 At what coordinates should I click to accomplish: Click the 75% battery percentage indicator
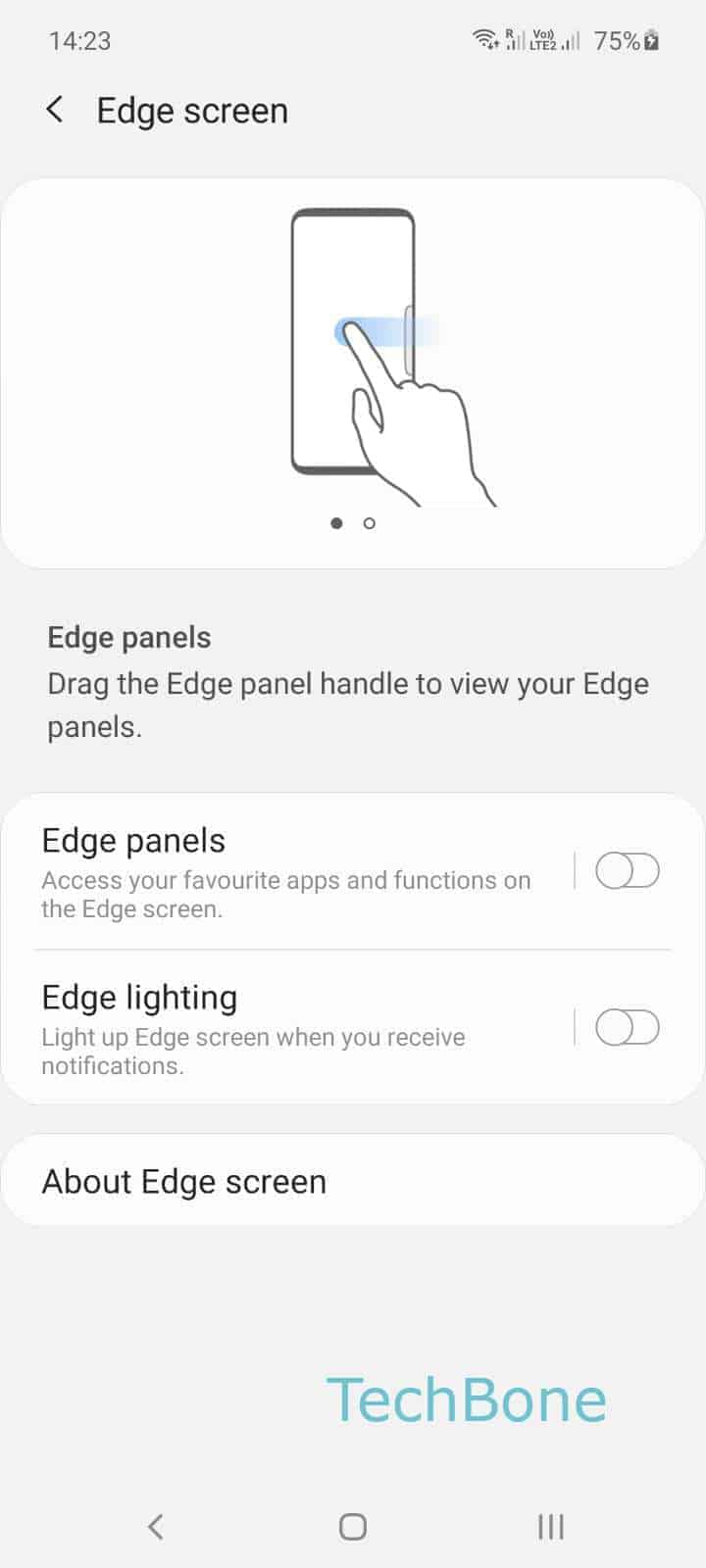pyautogui.click(x=616, y=40)
